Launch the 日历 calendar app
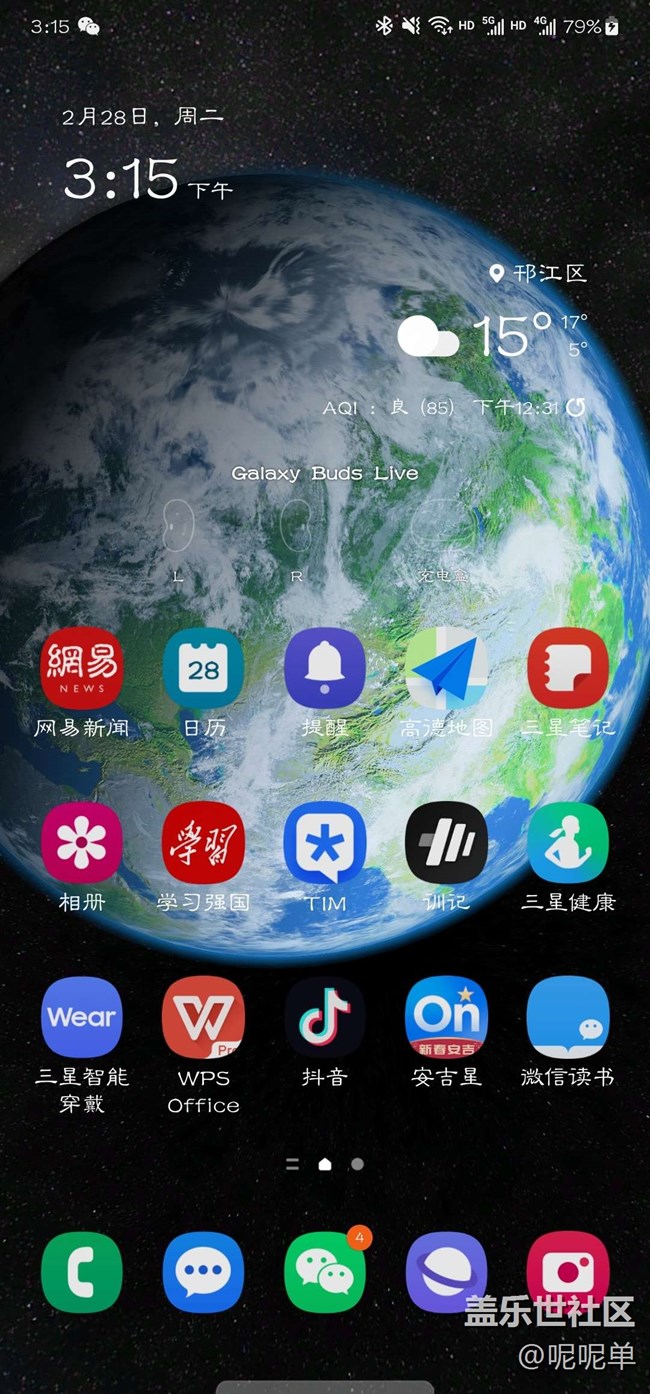Image resolution: width=650 pixels, height=1394 pixels. tap(203, 668)
